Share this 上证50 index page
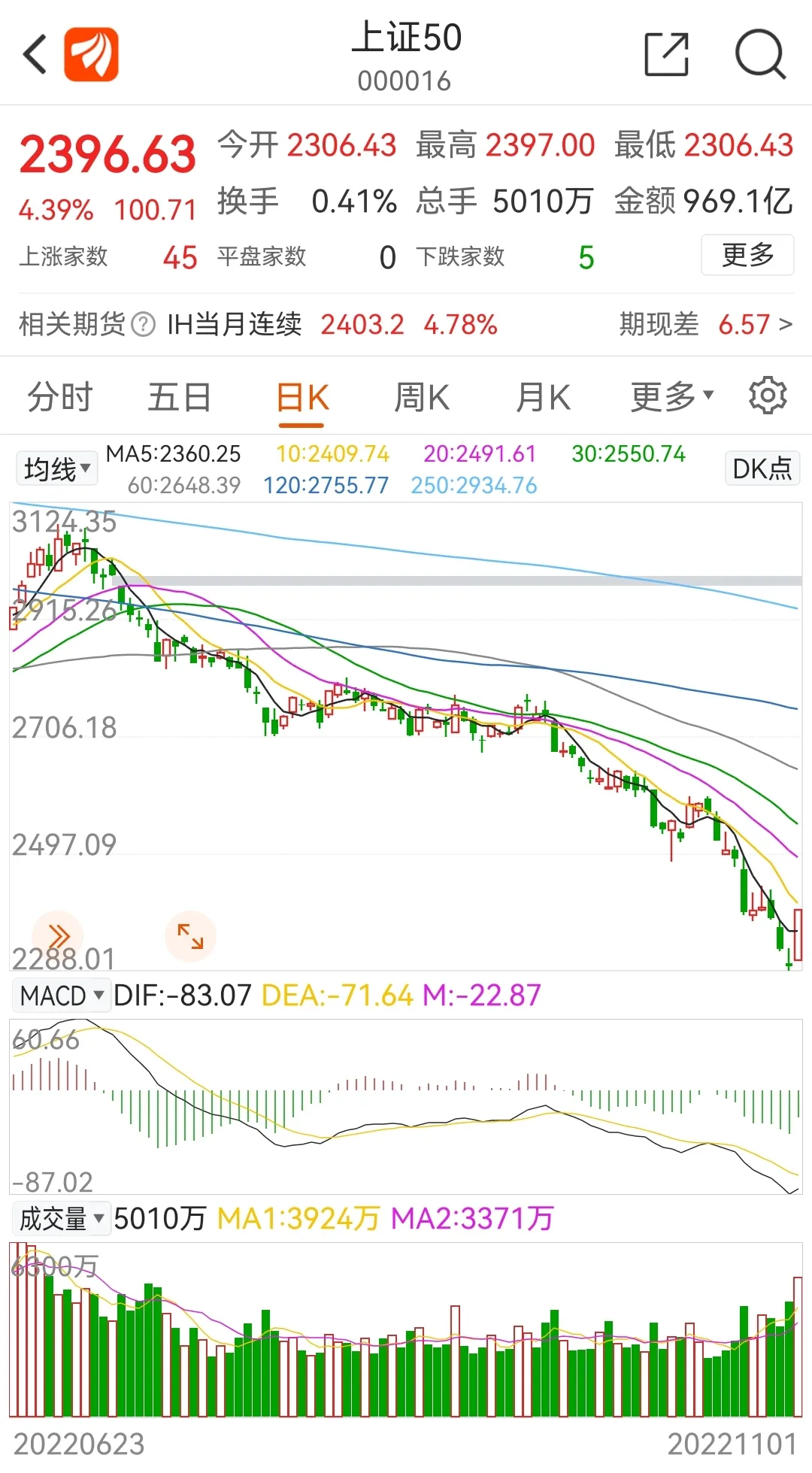 [x=667, y=54]
